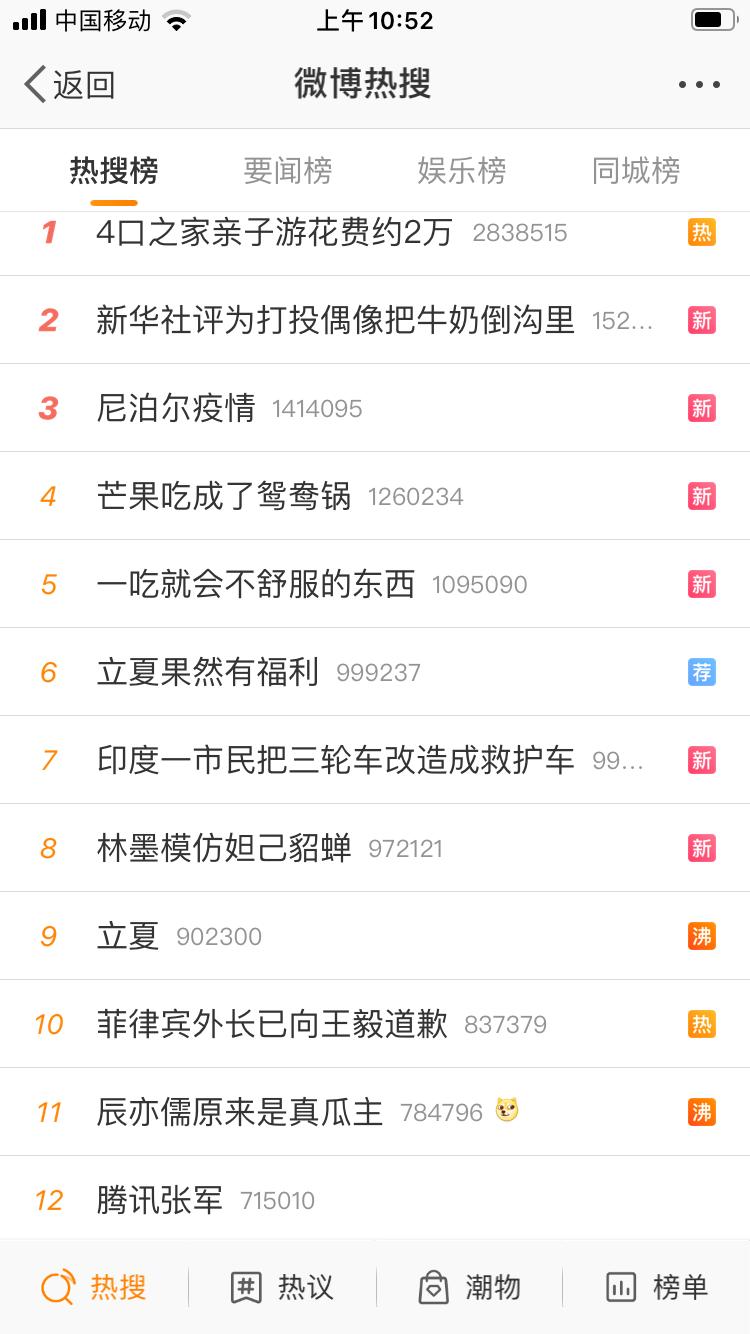The height and width of the screenshot is (1334, 750).
Task: Click the 热 badge on topic 1
Action: [702, 232]
